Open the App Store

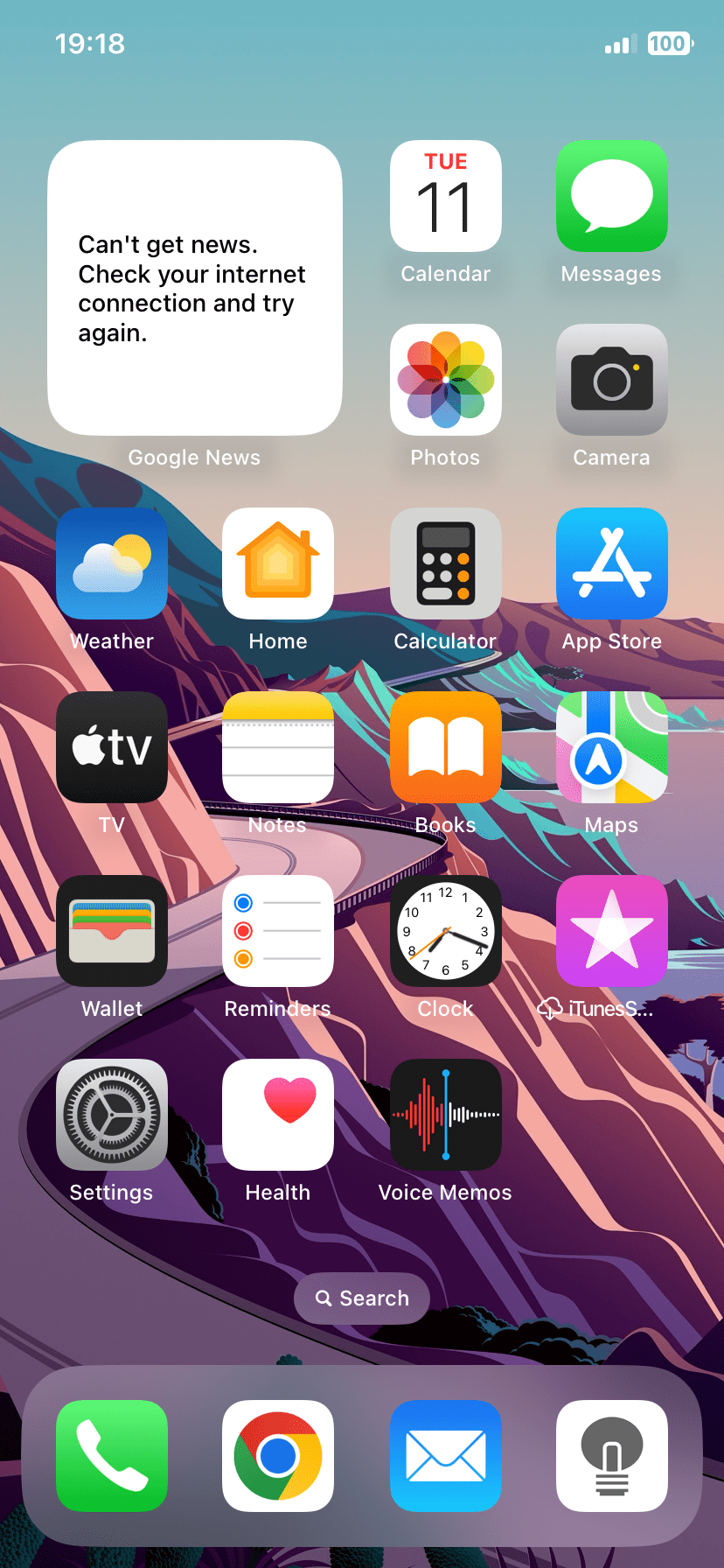coord(611,563)
